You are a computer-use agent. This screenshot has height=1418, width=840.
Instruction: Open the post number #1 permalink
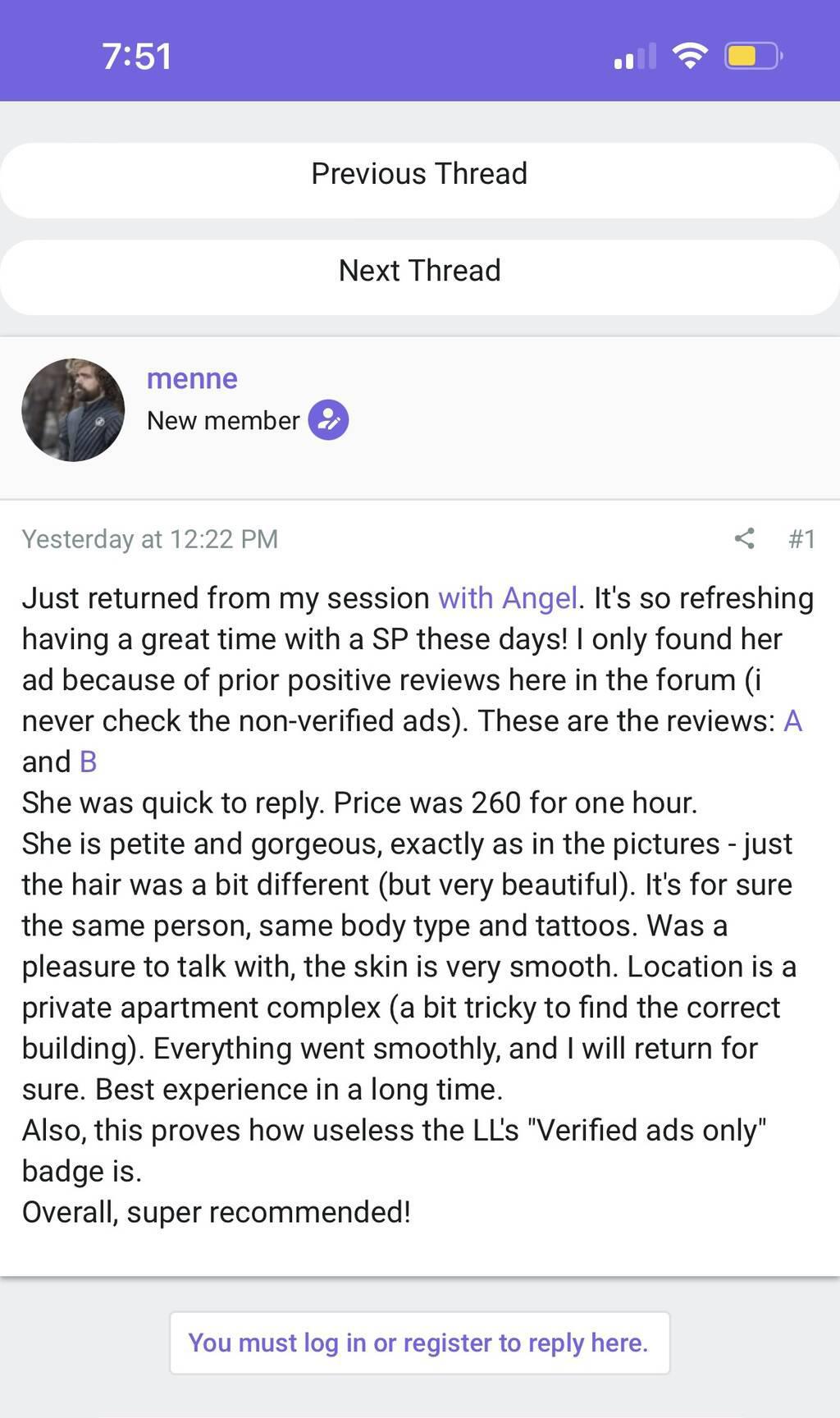tap(801, 538)
